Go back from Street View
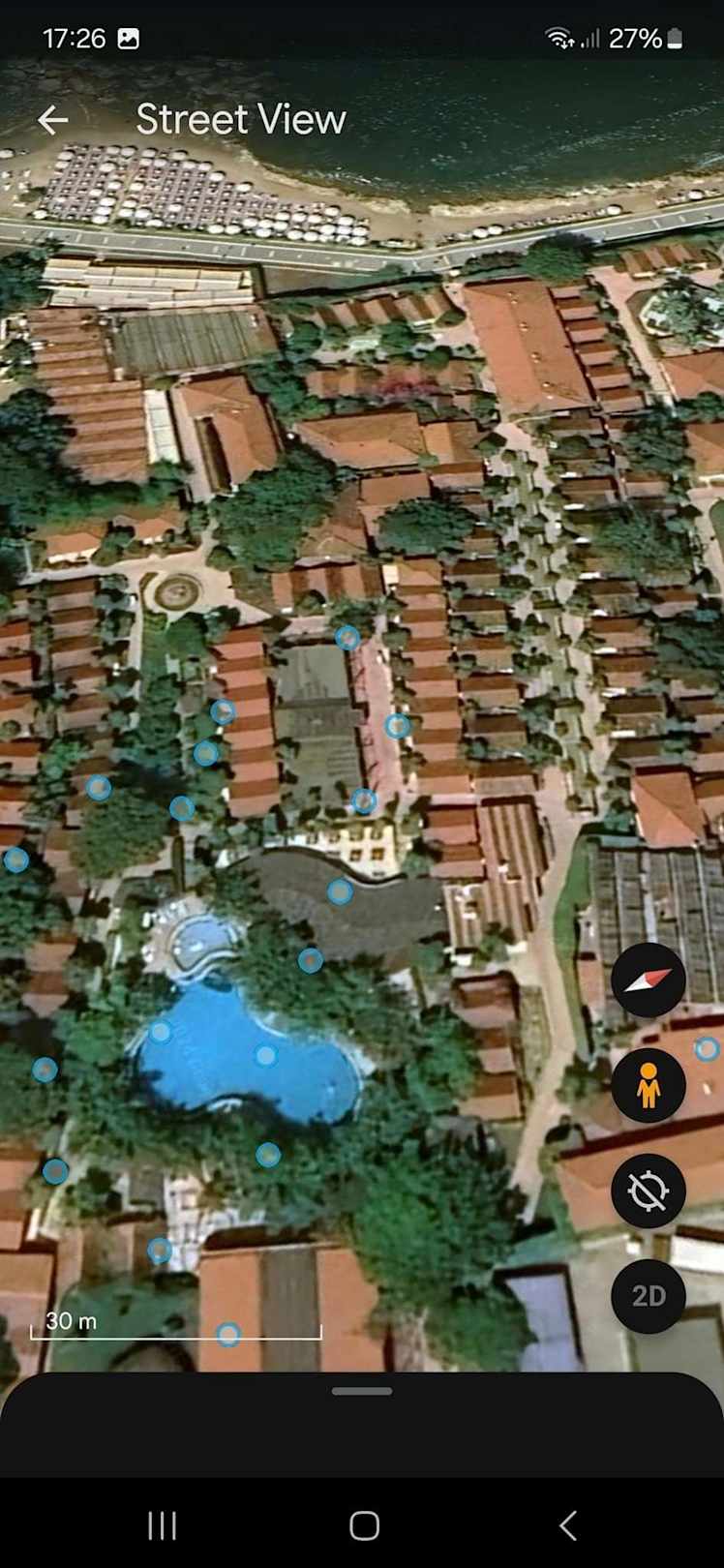 point(53,120)
